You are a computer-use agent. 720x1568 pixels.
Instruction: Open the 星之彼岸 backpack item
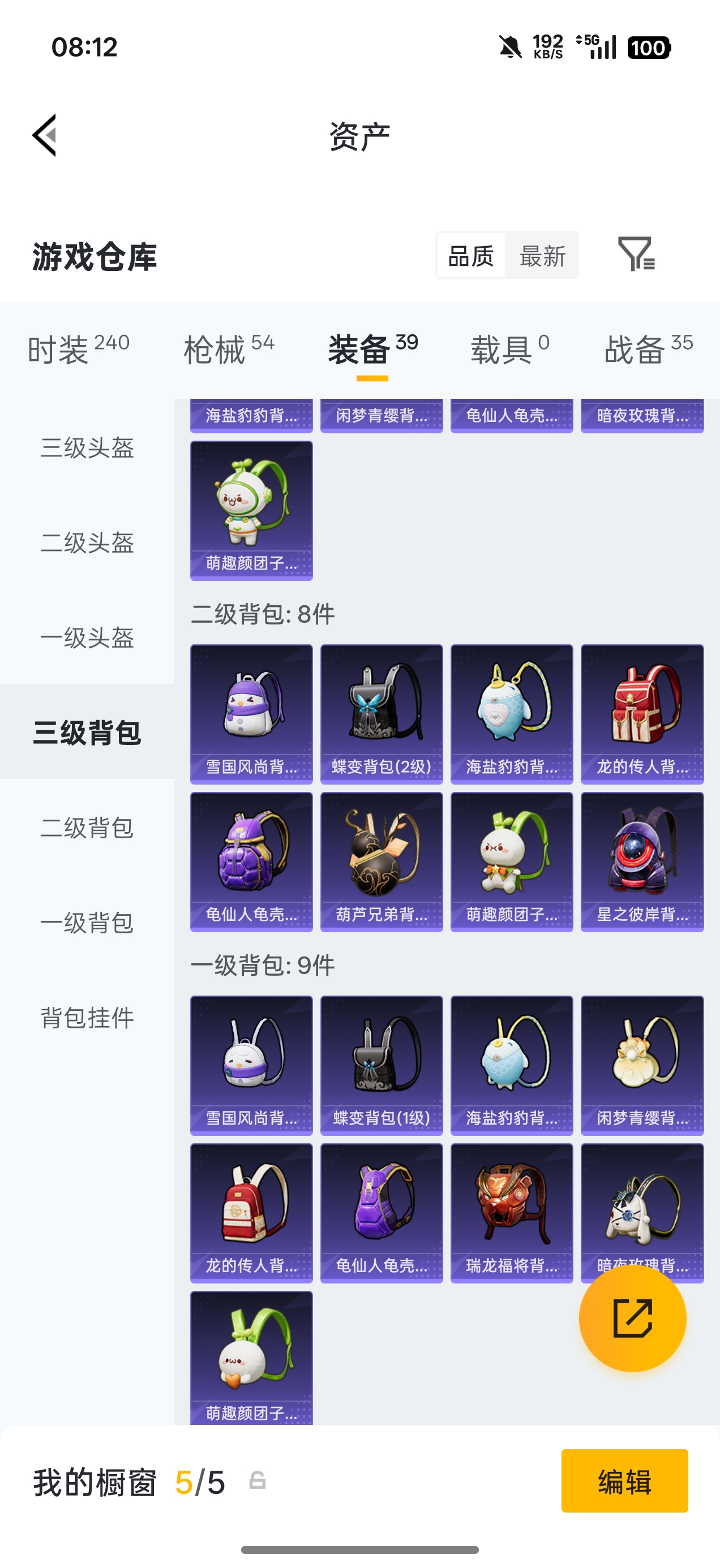642,861
